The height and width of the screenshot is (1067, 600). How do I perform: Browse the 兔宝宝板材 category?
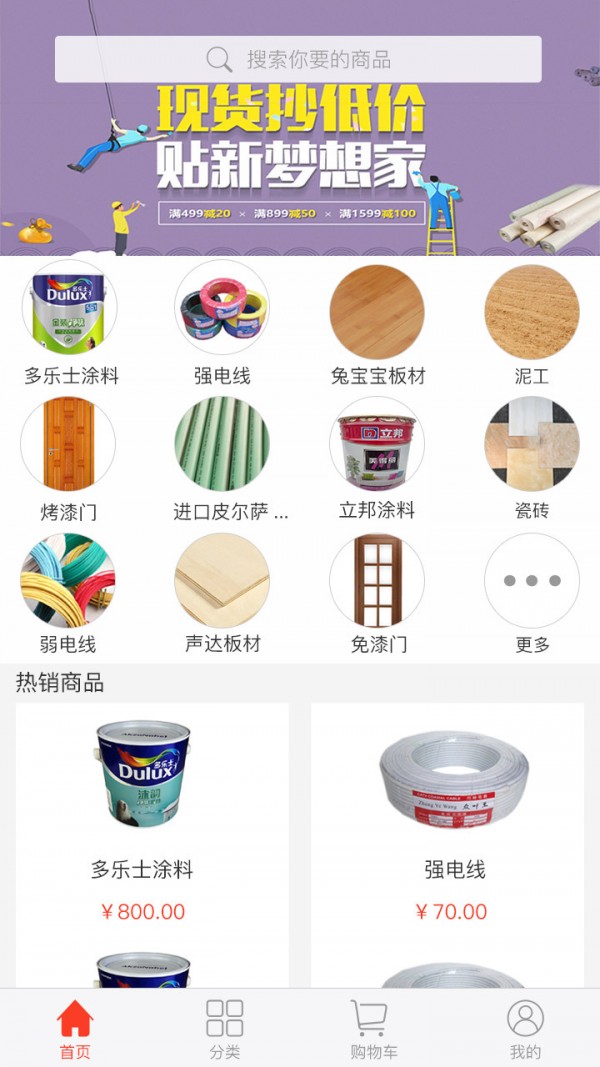[x=377, y=311]
